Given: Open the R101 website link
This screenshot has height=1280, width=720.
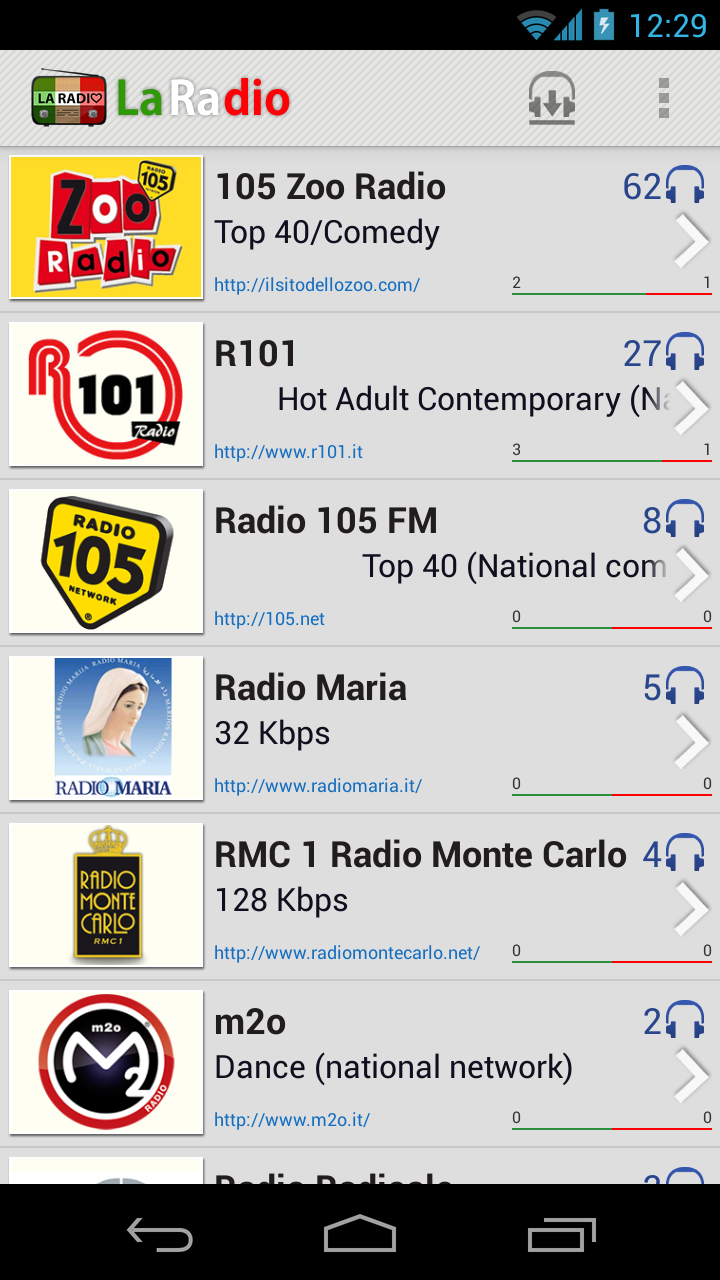Looking at the screenshot, I should (288, 451).
